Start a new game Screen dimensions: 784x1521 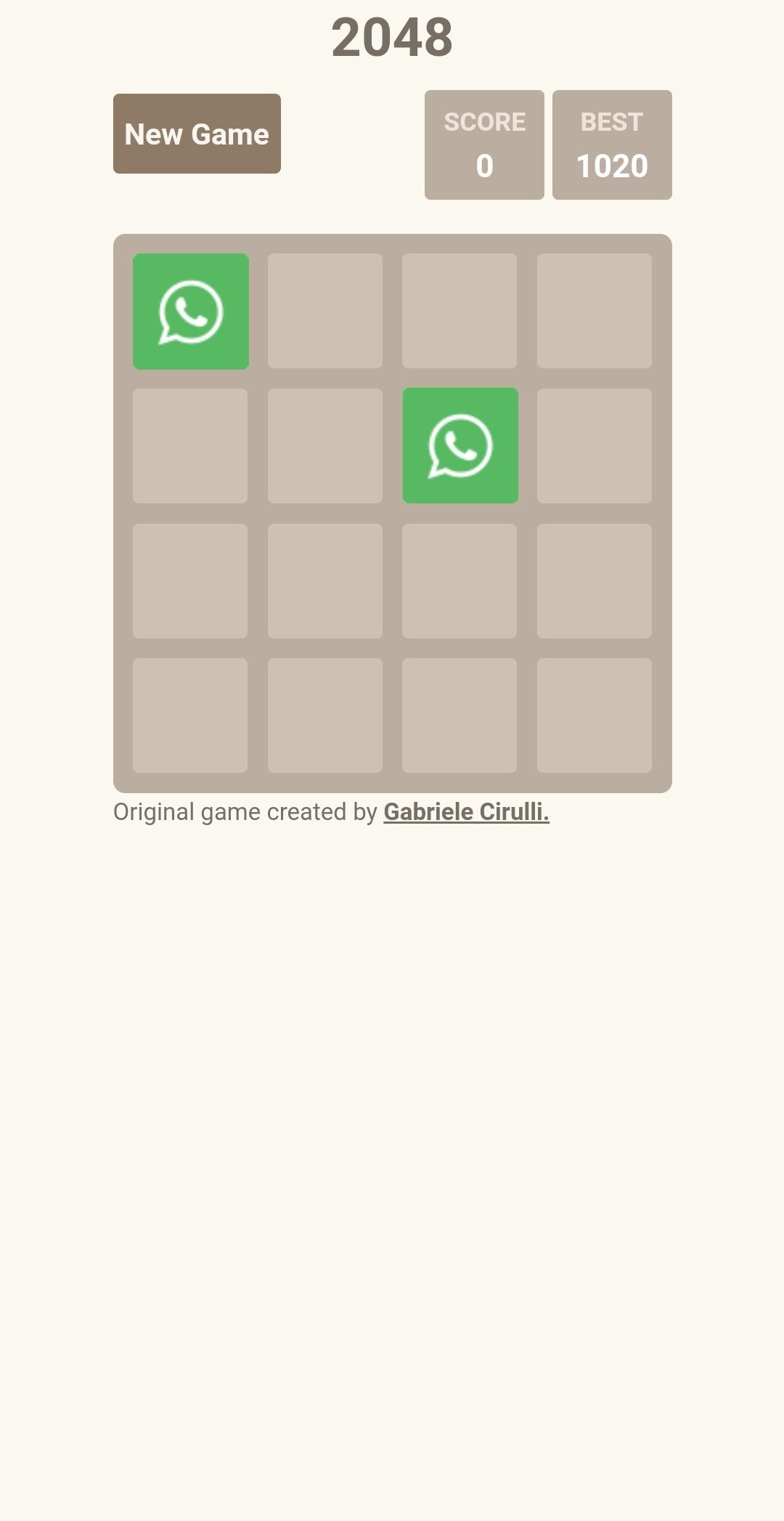197,134
